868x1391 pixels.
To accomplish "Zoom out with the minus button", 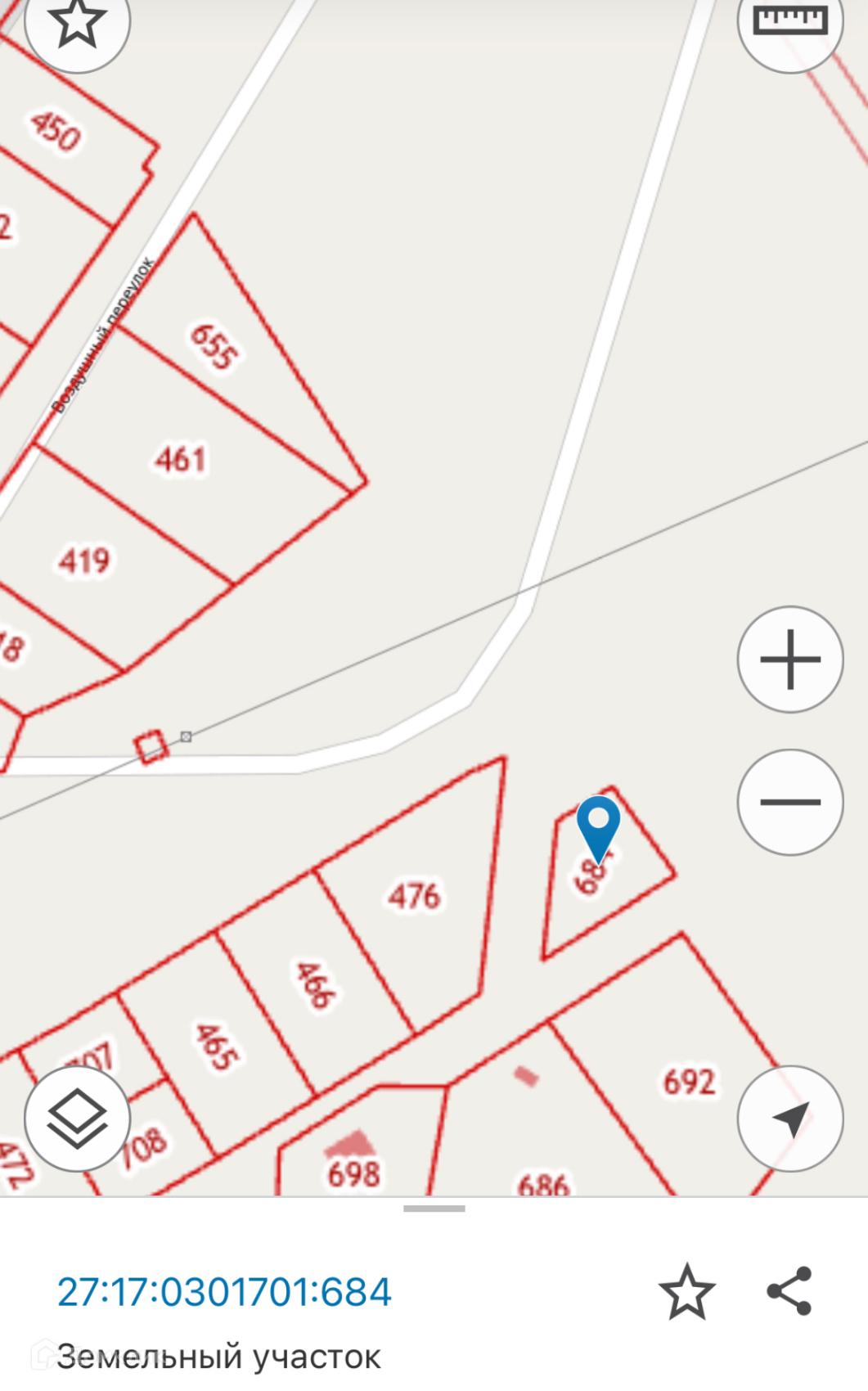I will pyautogui.click(x=790, y=802).
